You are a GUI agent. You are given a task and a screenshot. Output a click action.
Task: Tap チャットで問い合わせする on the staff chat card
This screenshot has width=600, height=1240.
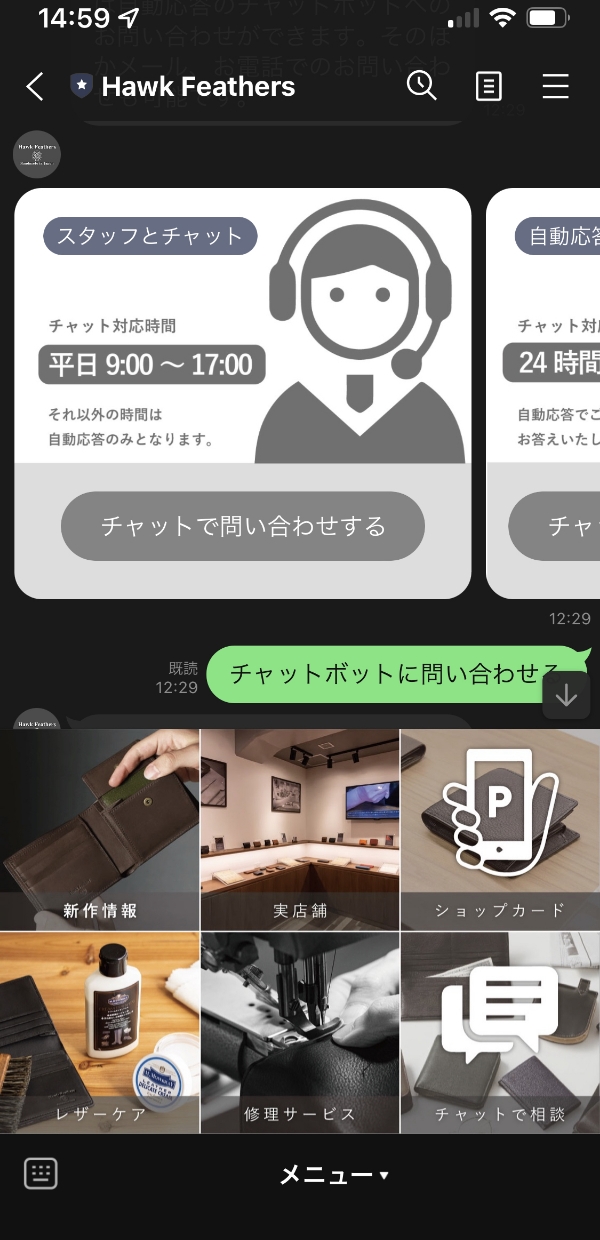pyautogui.click(x=243, y=526)
